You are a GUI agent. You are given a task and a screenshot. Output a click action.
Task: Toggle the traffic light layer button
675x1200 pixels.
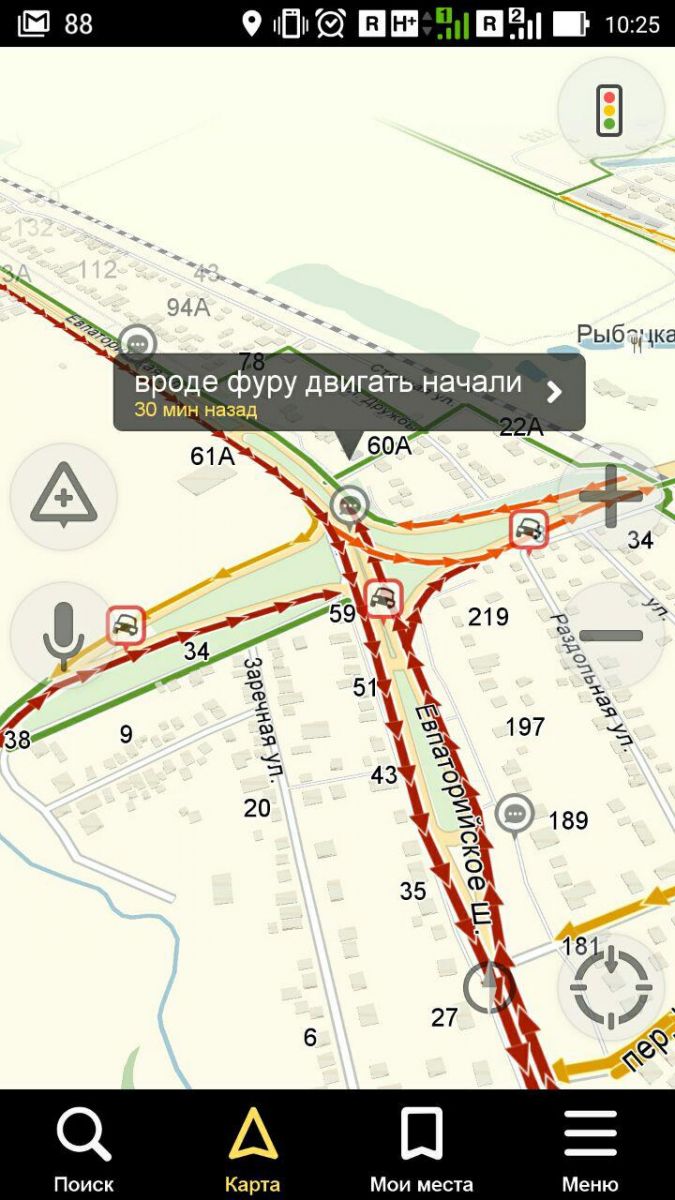pos(610,110)
